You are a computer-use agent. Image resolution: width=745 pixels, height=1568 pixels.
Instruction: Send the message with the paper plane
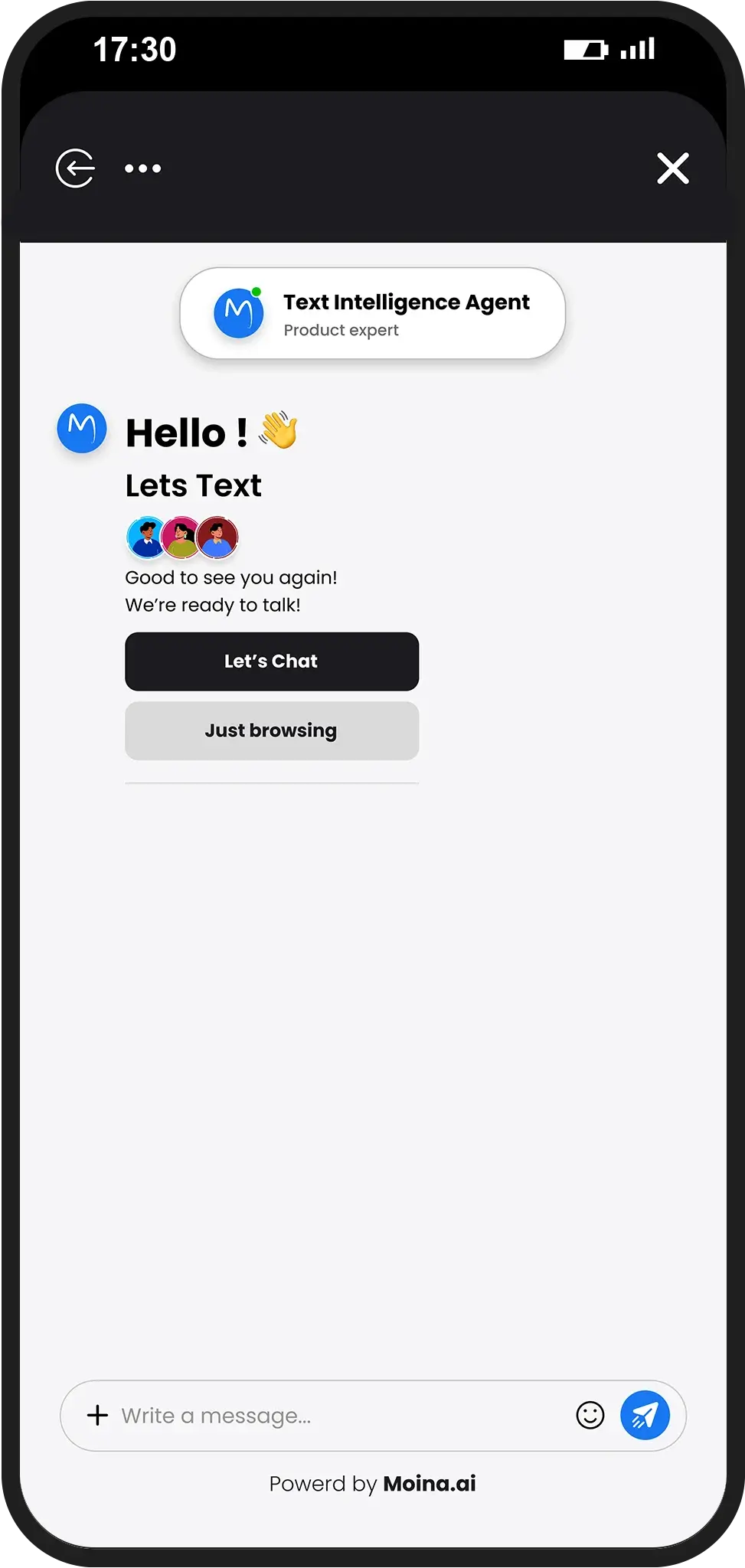645,1415
